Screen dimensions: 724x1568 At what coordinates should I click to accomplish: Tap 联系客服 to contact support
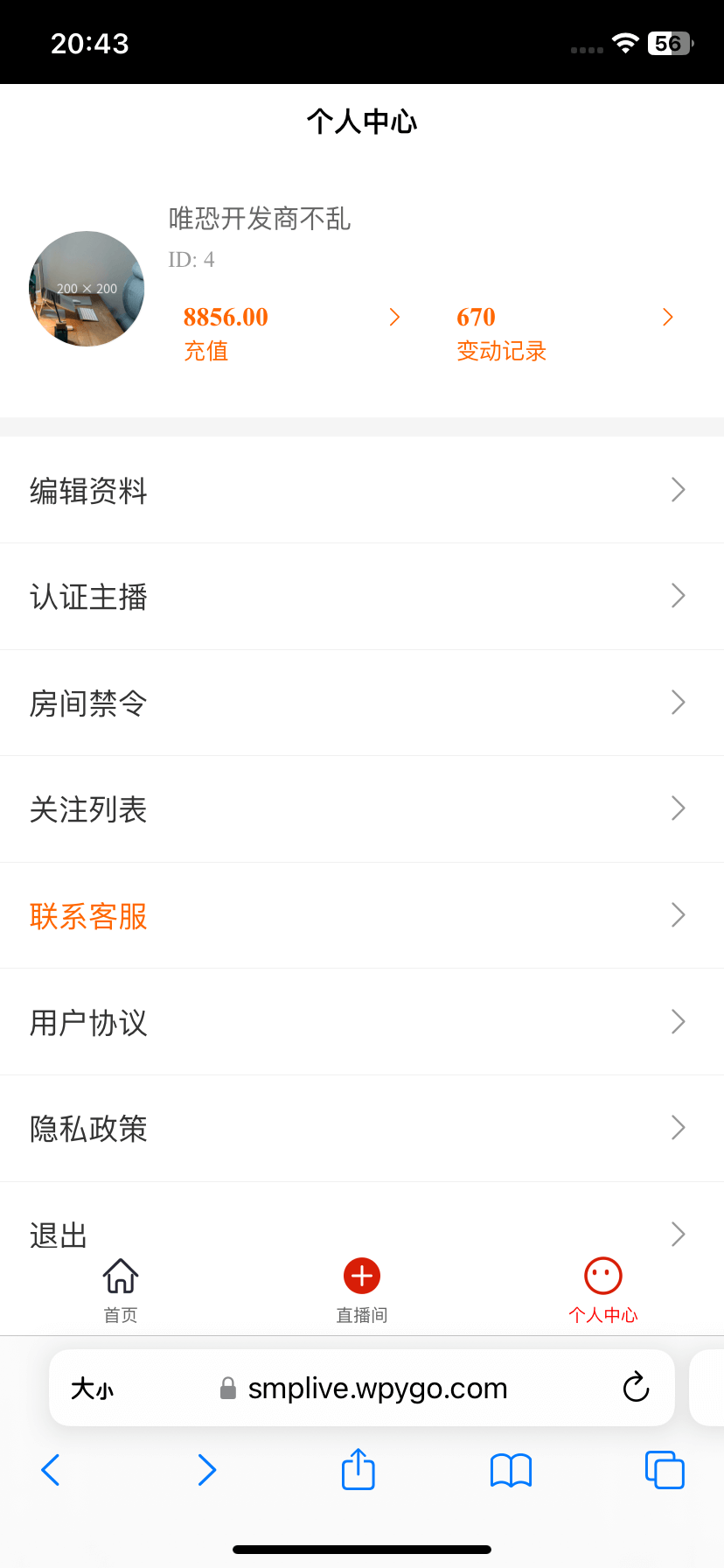pyautogui.click(x=88, y=915)
